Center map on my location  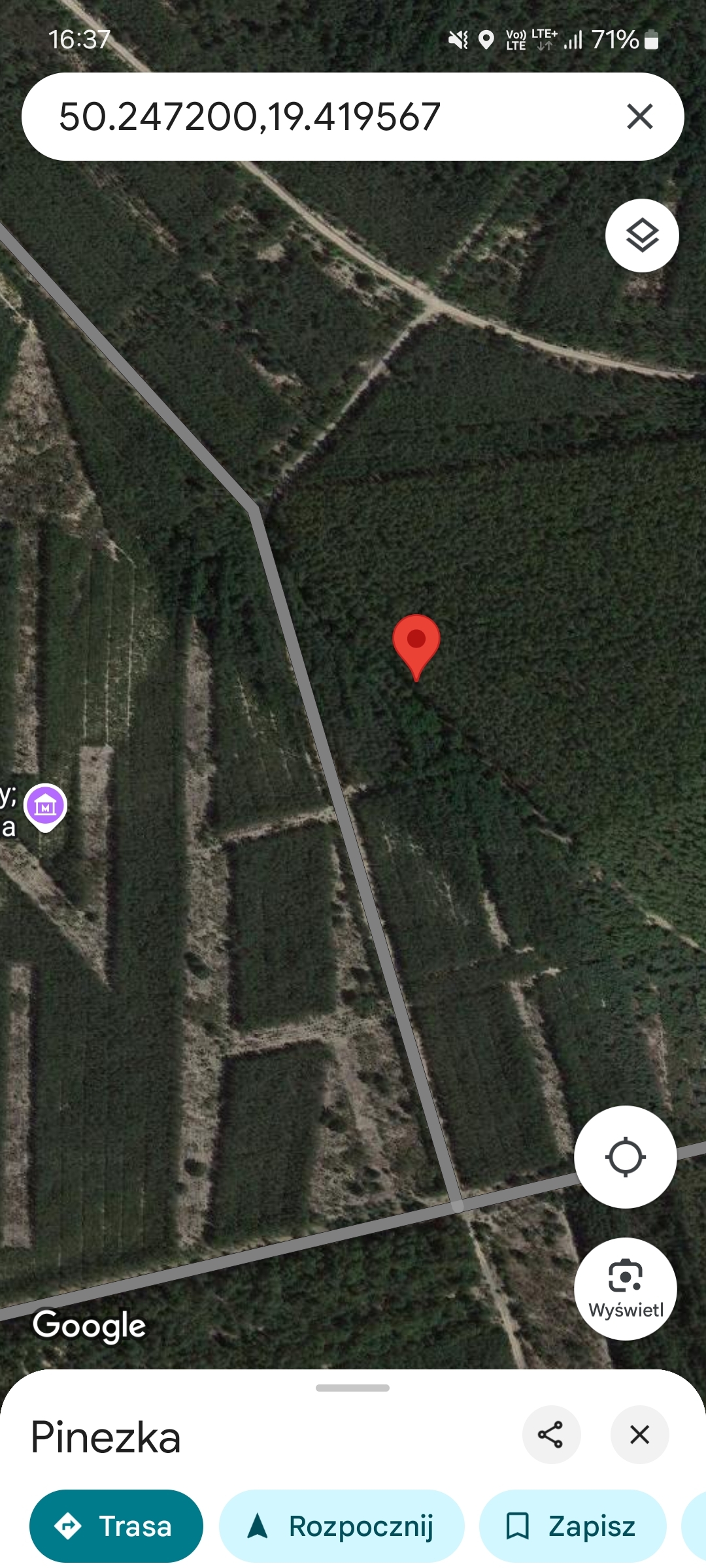click(x=625, y=1157)
